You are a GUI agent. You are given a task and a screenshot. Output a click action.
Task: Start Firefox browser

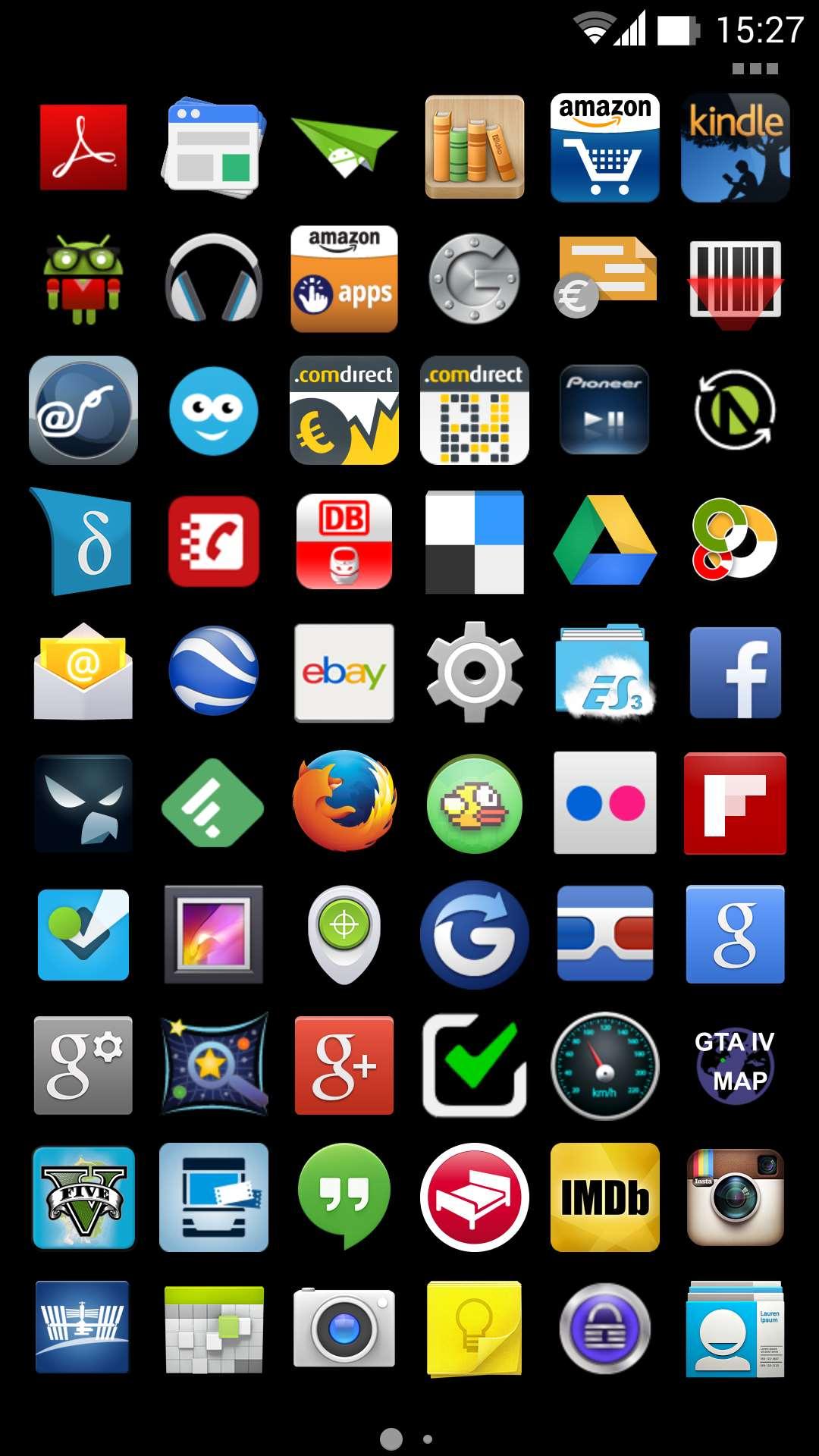tap(344, 804)
